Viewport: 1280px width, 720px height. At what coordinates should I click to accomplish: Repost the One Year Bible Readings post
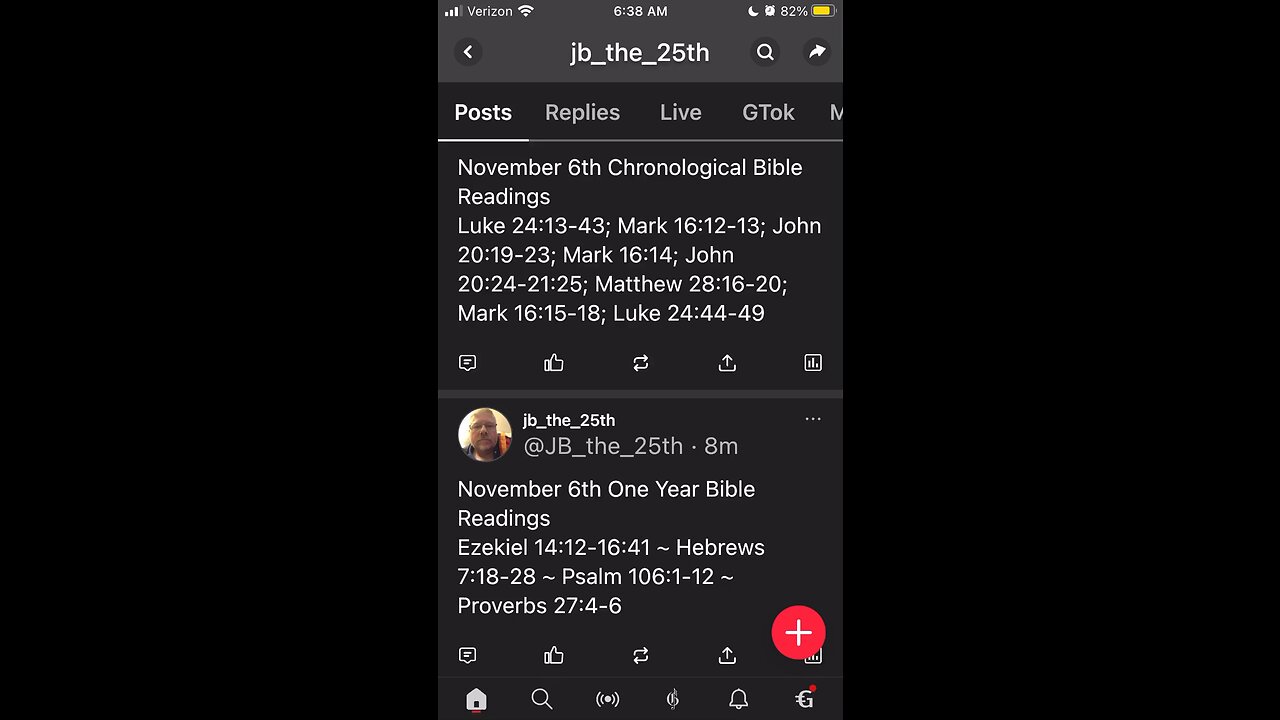640,655
